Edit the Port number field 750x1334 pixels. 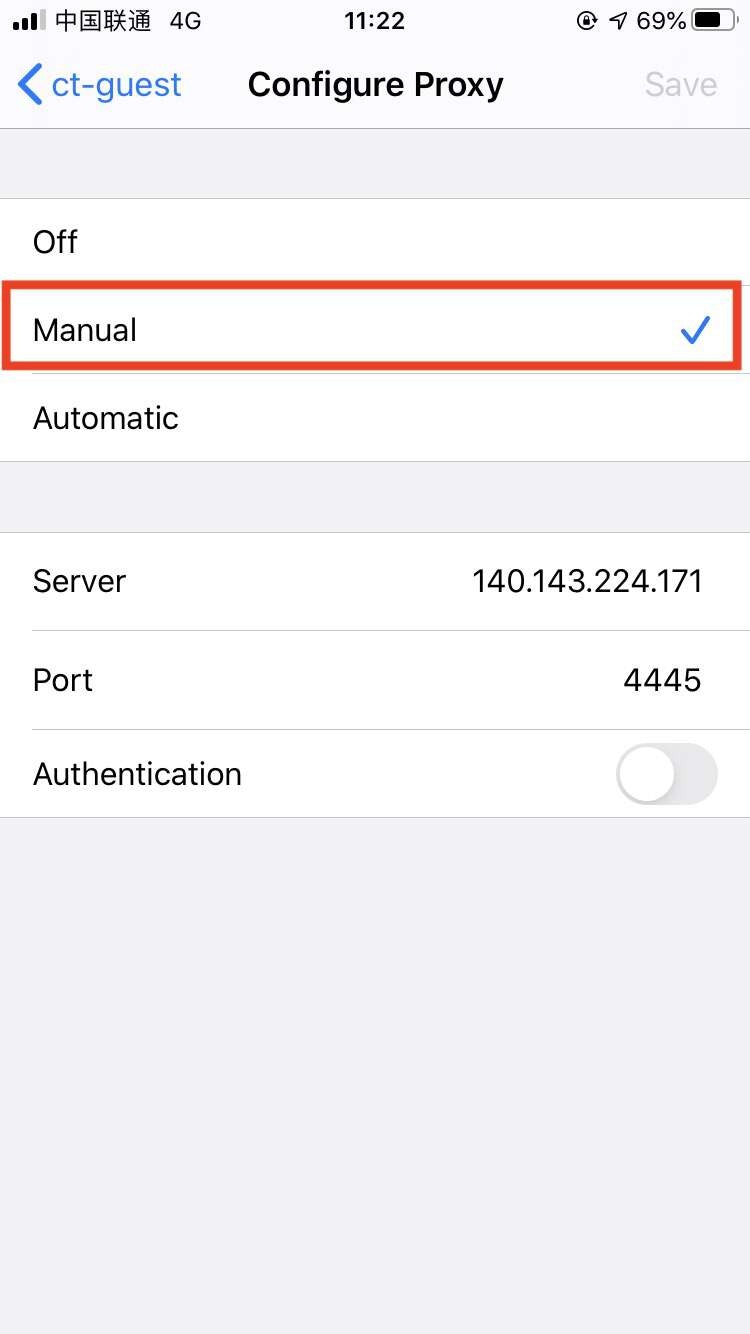(661, 680)
